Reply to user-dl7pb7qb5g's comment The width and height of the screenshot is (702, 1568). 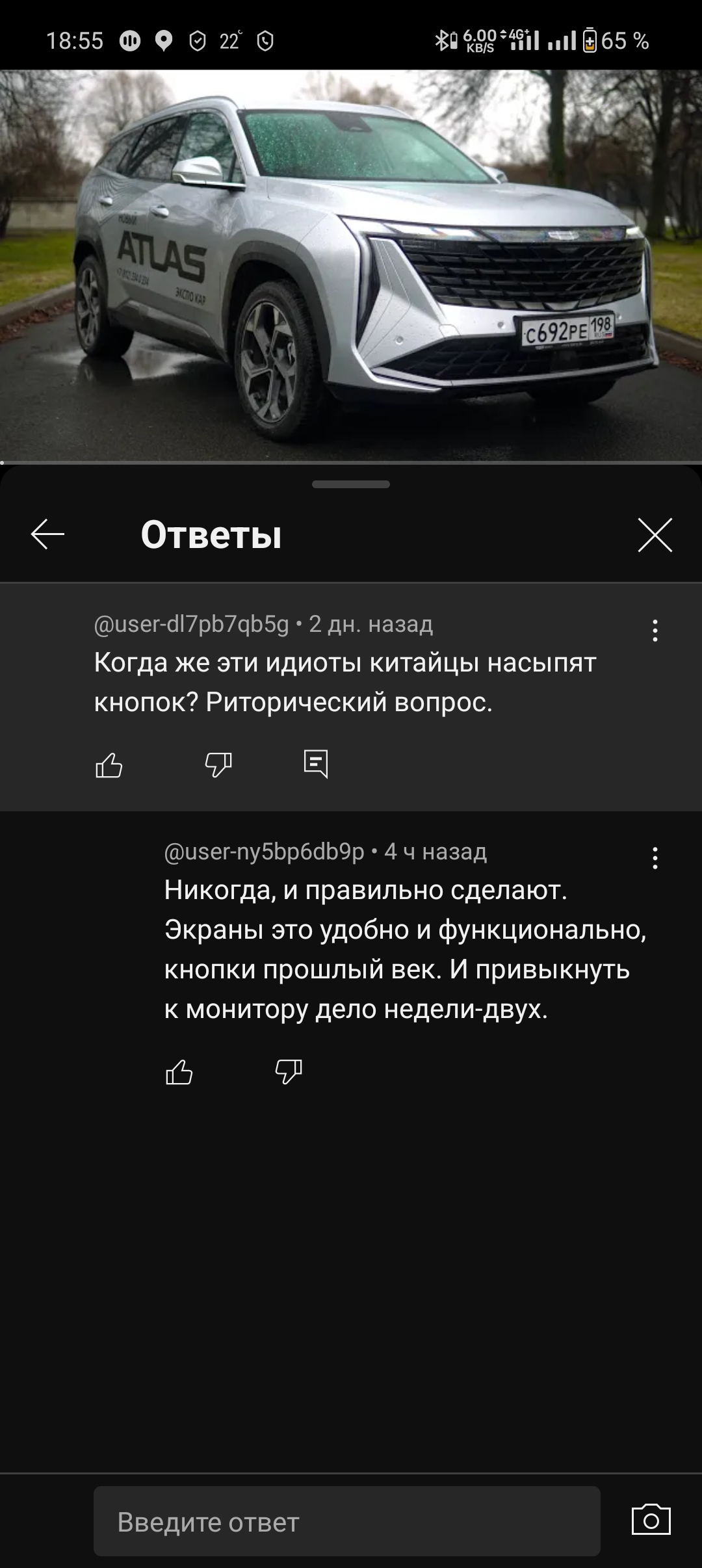point(316,764)
